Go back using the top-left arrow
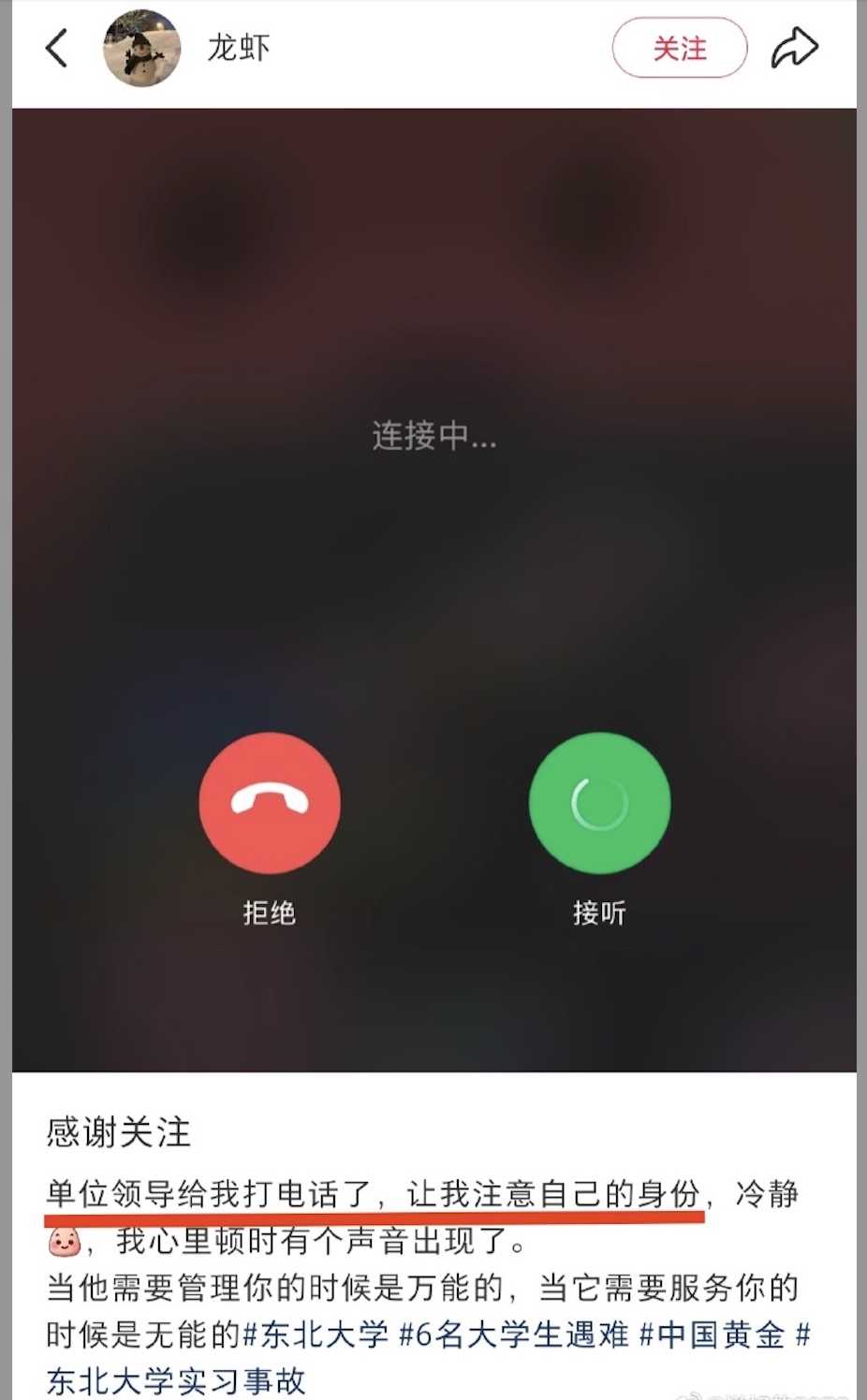Screen dimensions: 867x1400 (x=57, y=49)
